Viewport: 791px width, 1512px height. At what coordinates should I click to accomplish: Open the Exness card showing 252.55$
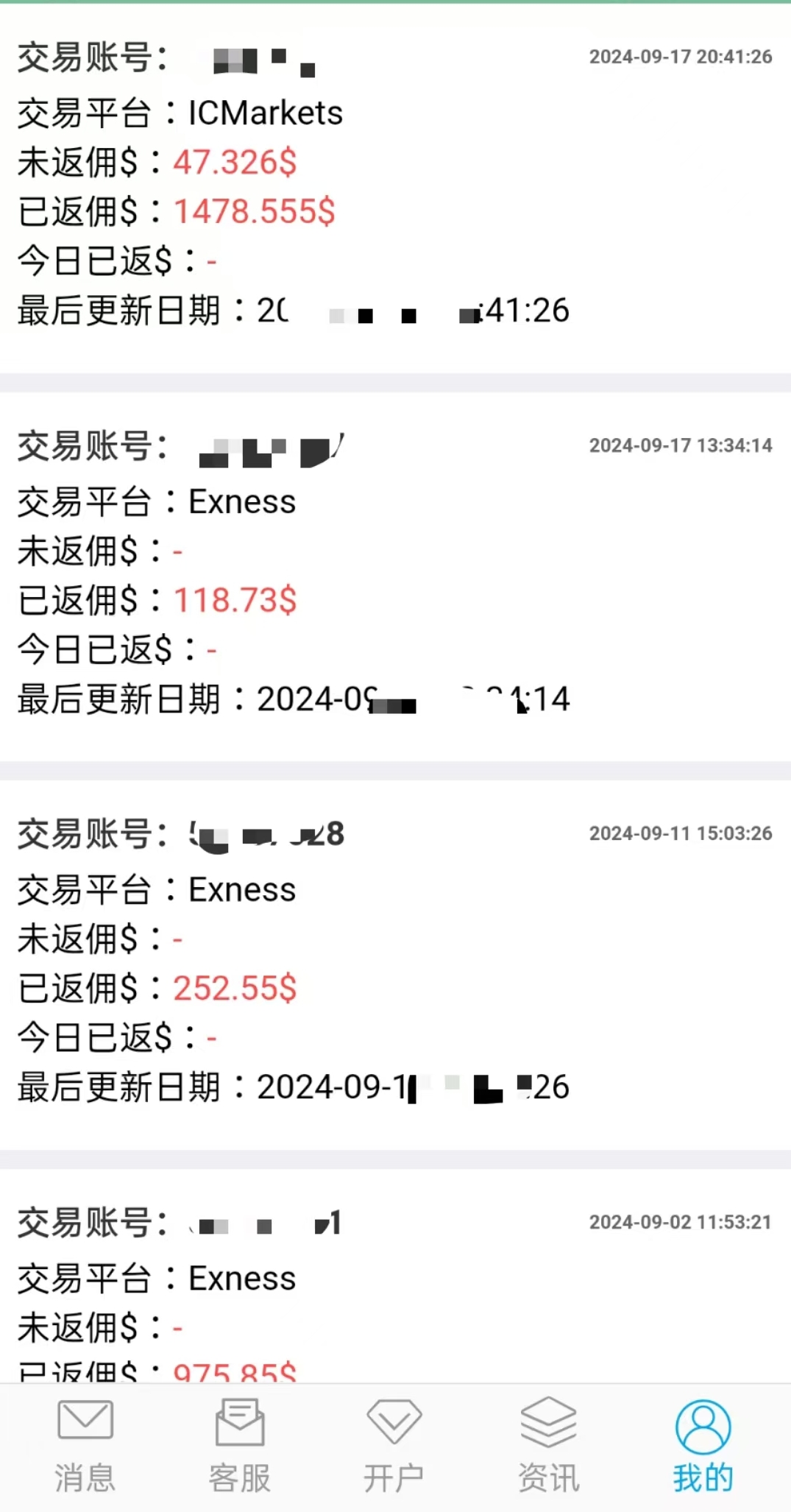(395, 965)
